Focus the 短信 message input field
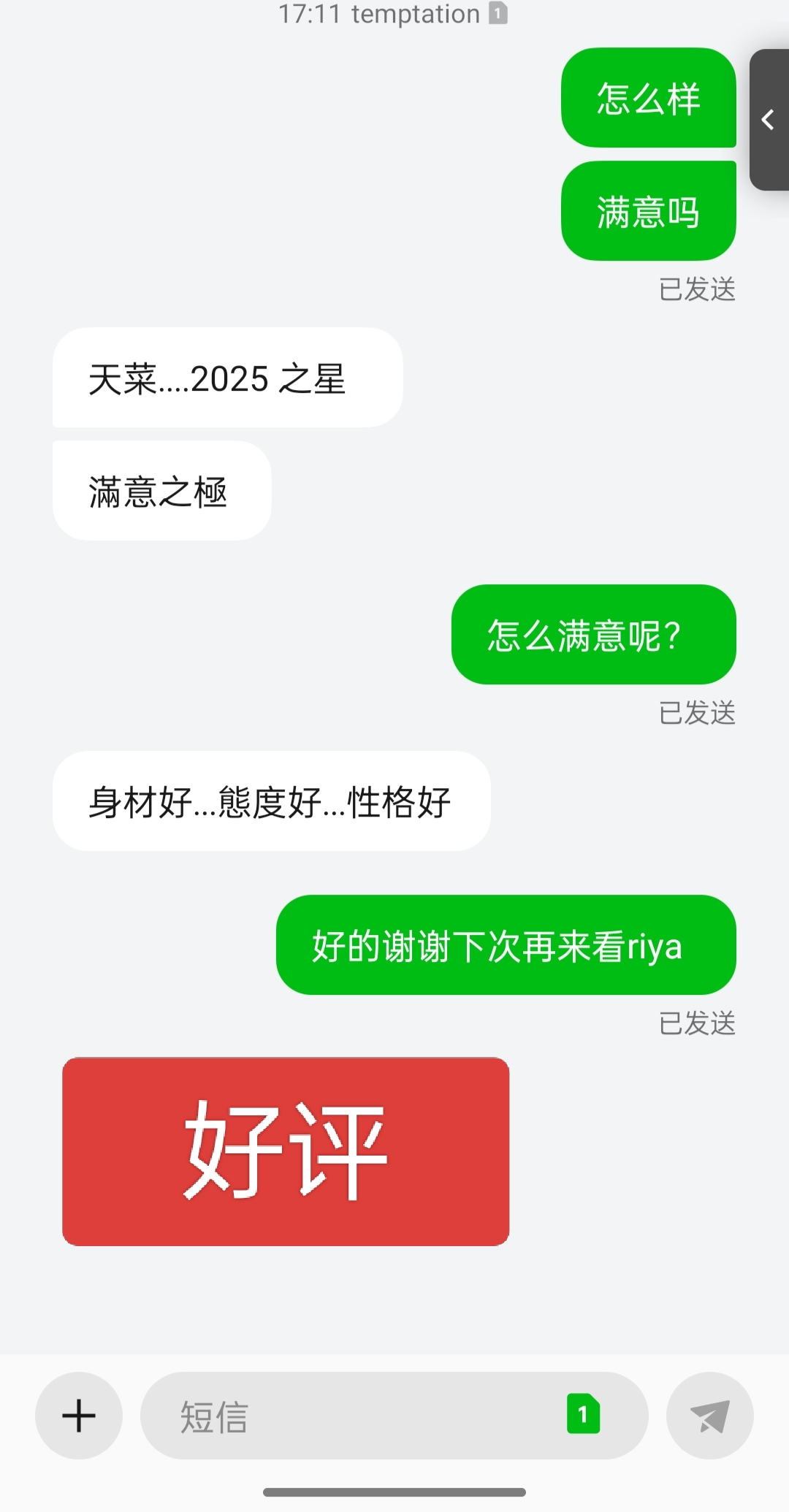The height and width of the screenshot is (1512, 789). (351, 1416)
